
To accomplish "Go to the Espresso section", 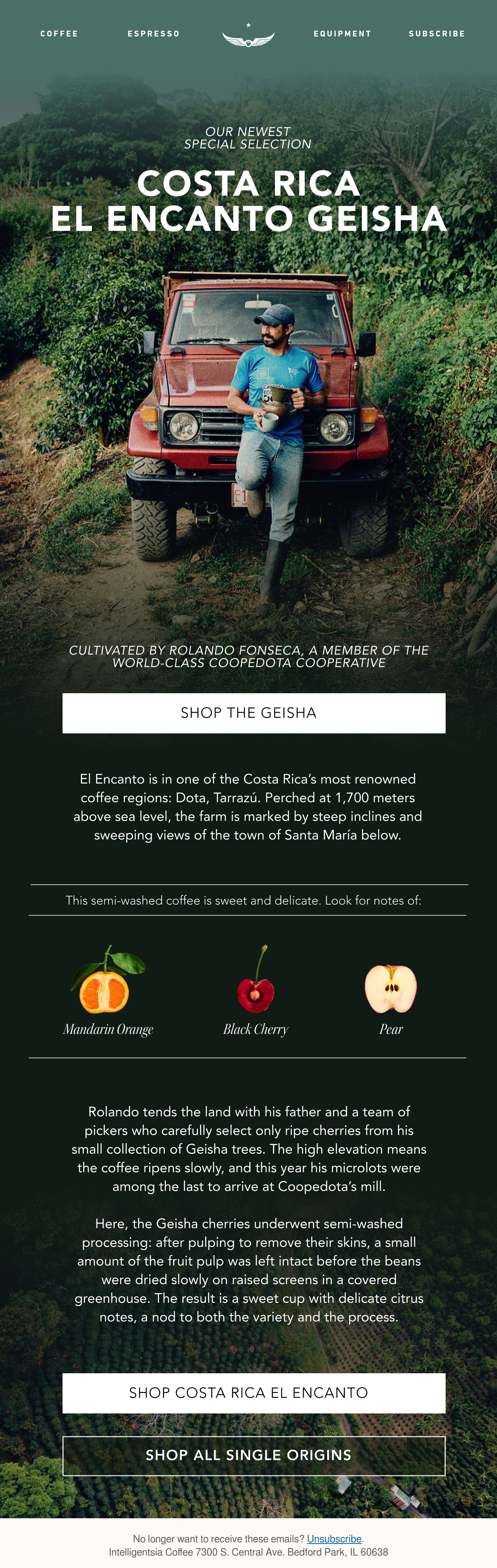I will [154, 34].
